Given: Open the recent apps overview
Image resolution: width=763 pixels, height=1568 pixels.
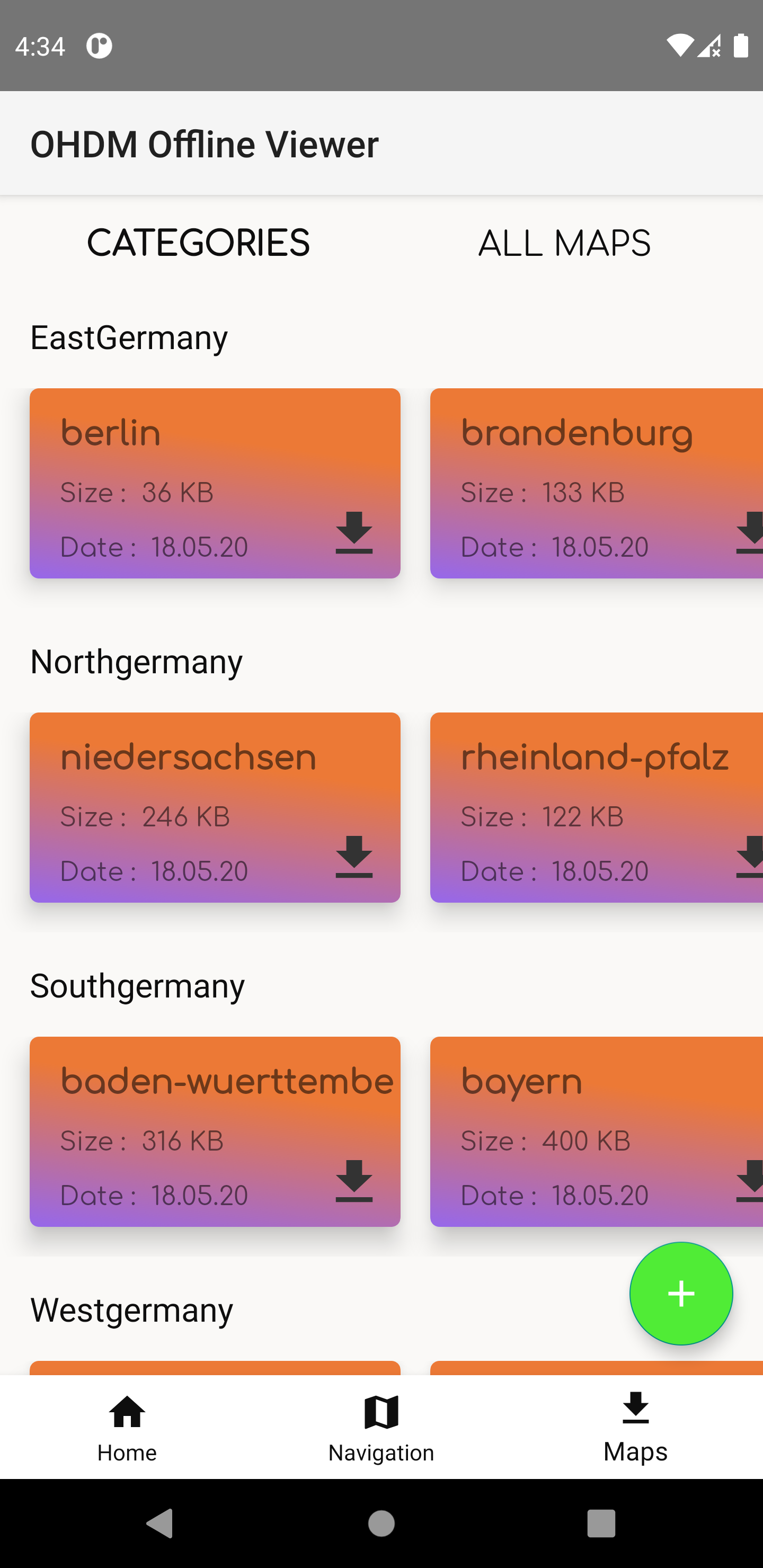Looking at the screenshot, I should (x=601, y=1524).
